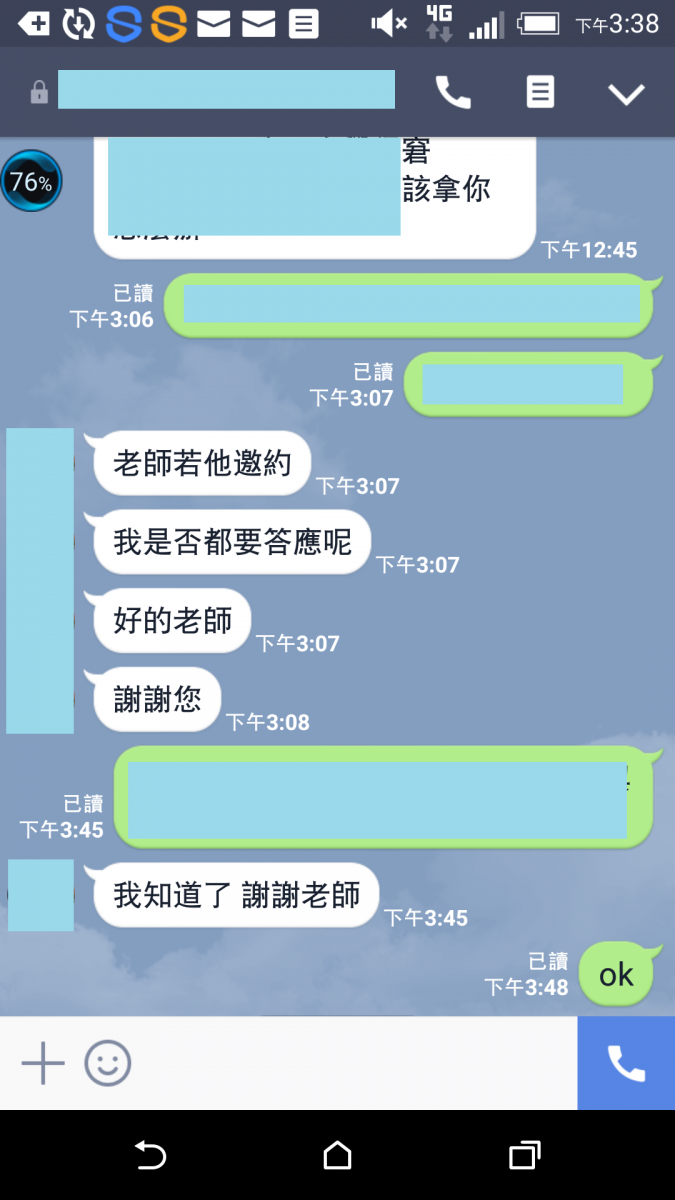This screenshot has width=675, height=1200.
Task: Expand the chat menu chevron
Action: tap(627, 94)
